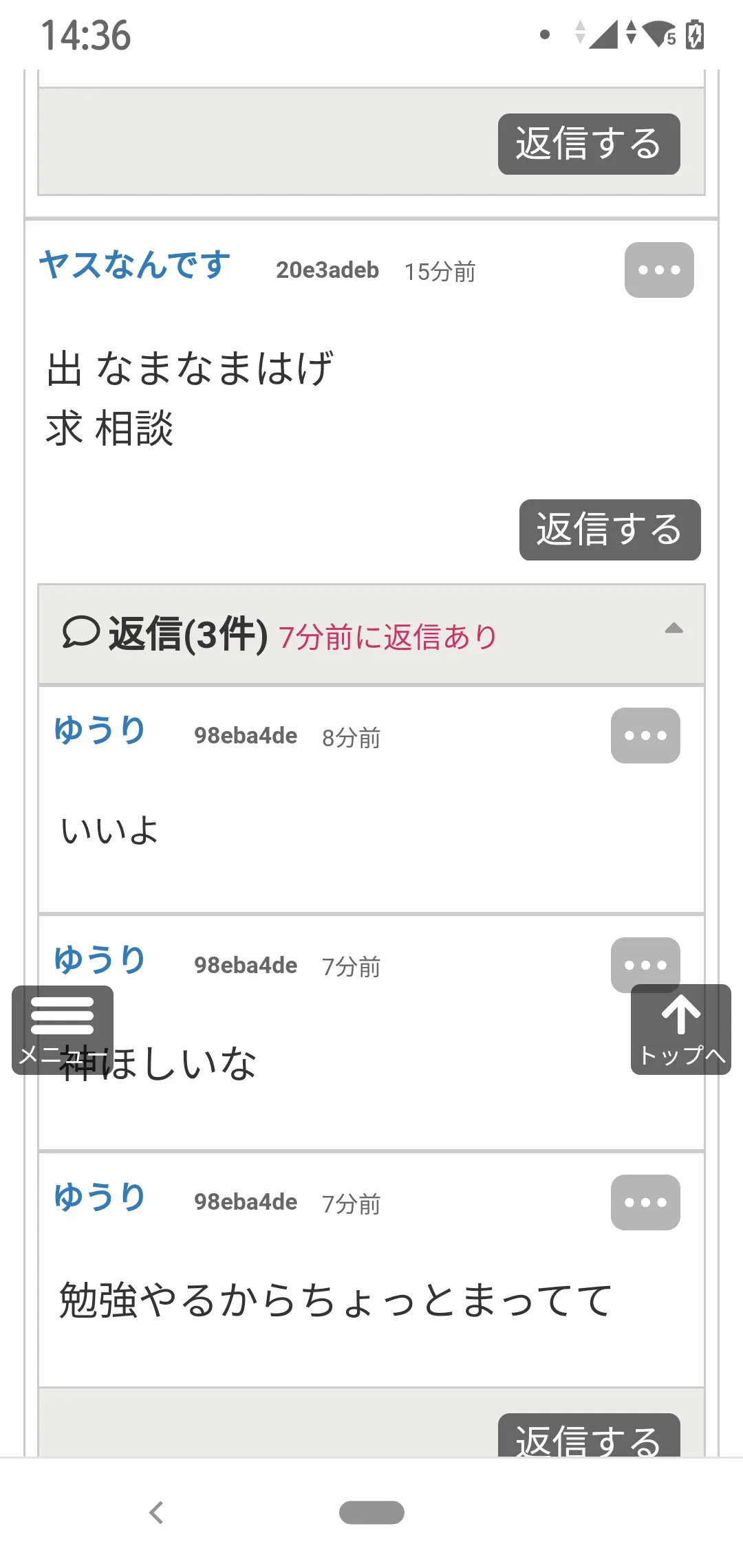Open options for ゆうり's いいよ reply
The image size is (743, 1568).
(x=645, y=735)
